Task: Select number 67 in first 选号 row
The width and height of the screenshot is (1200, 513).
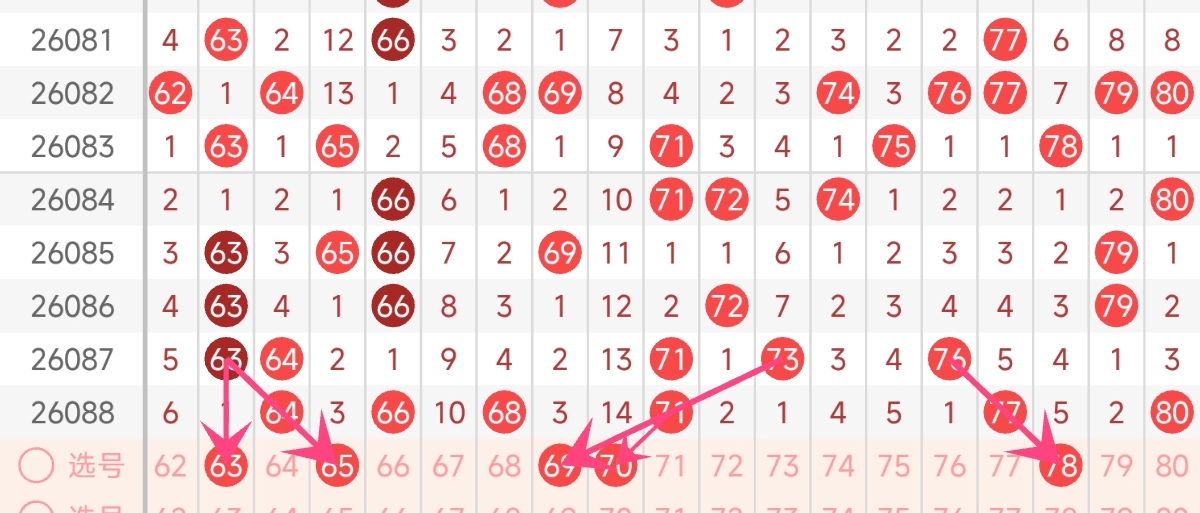Action: pos(449,466)
